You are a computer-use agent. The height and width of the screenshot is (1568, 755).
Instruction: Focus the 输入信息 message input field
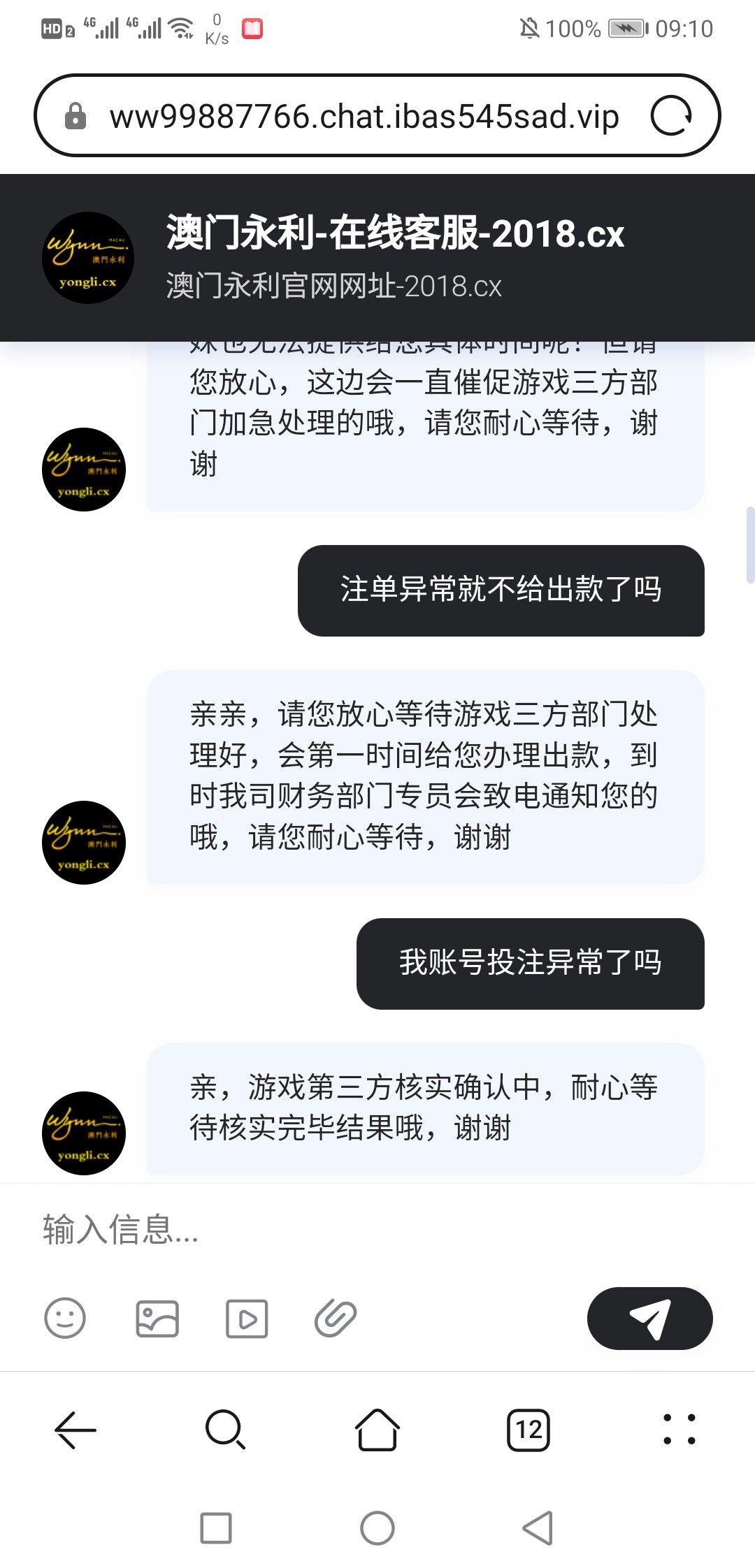point(350,1230)
